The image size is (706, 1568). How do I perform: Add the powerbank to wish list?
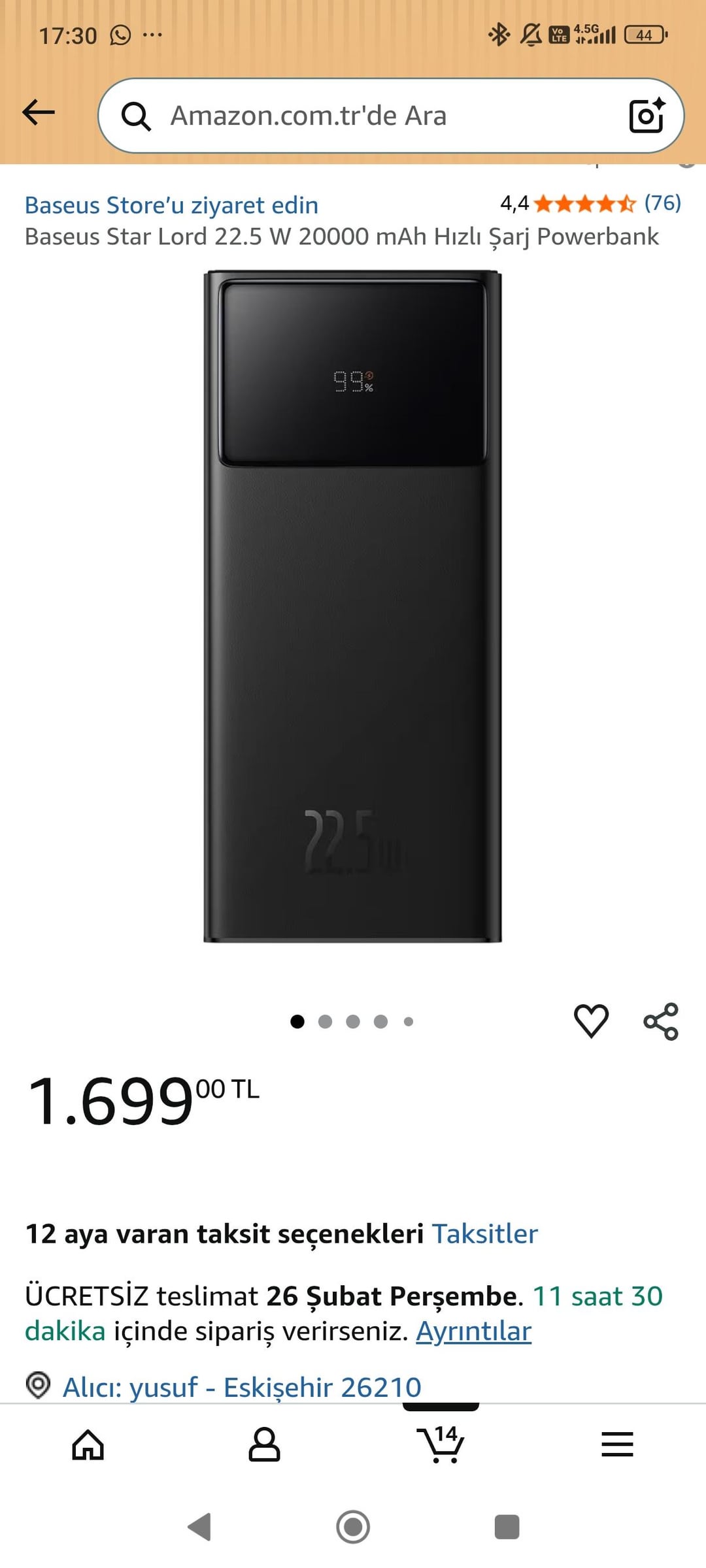[x=591, y=1021]
